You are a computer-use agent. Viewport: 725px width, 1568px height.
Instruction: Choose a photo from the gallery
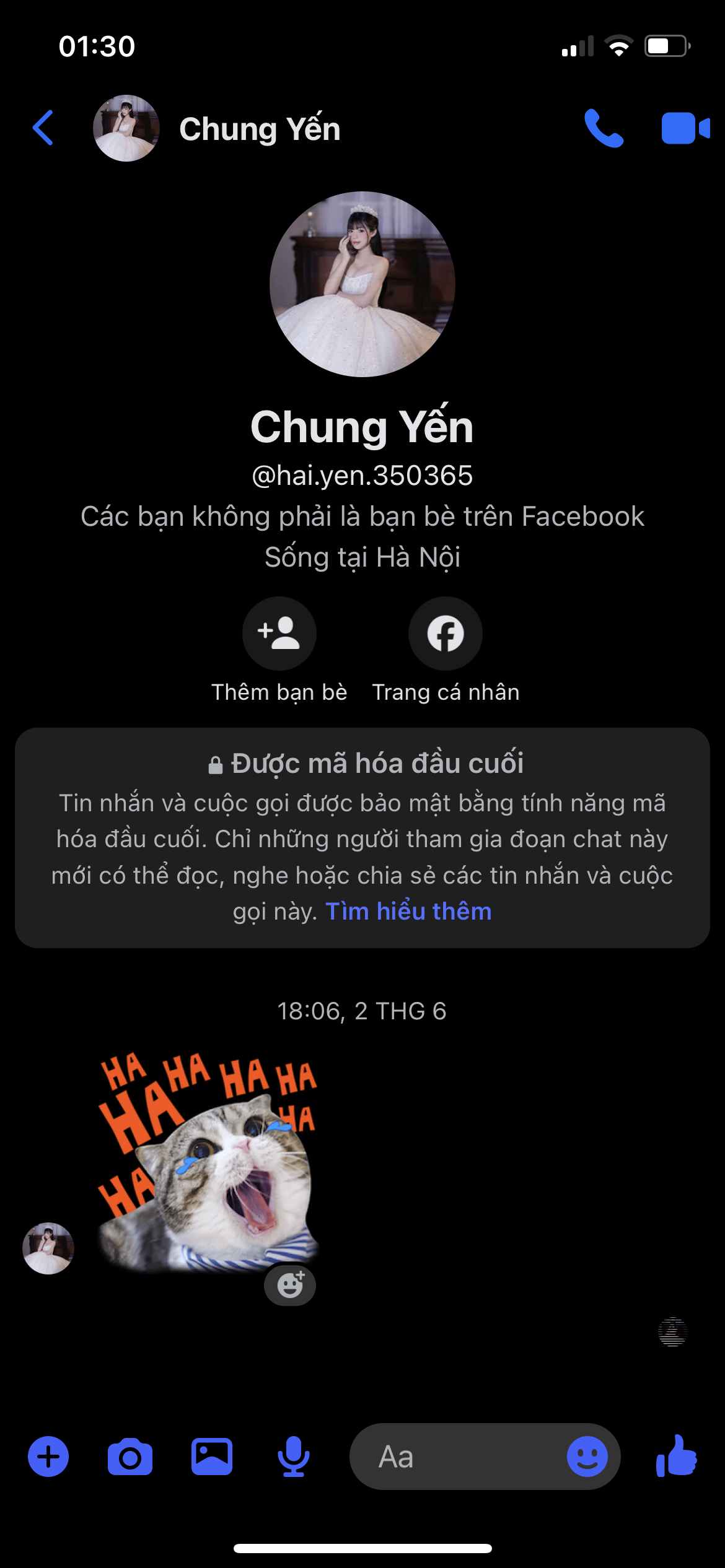click(212, 1457)
